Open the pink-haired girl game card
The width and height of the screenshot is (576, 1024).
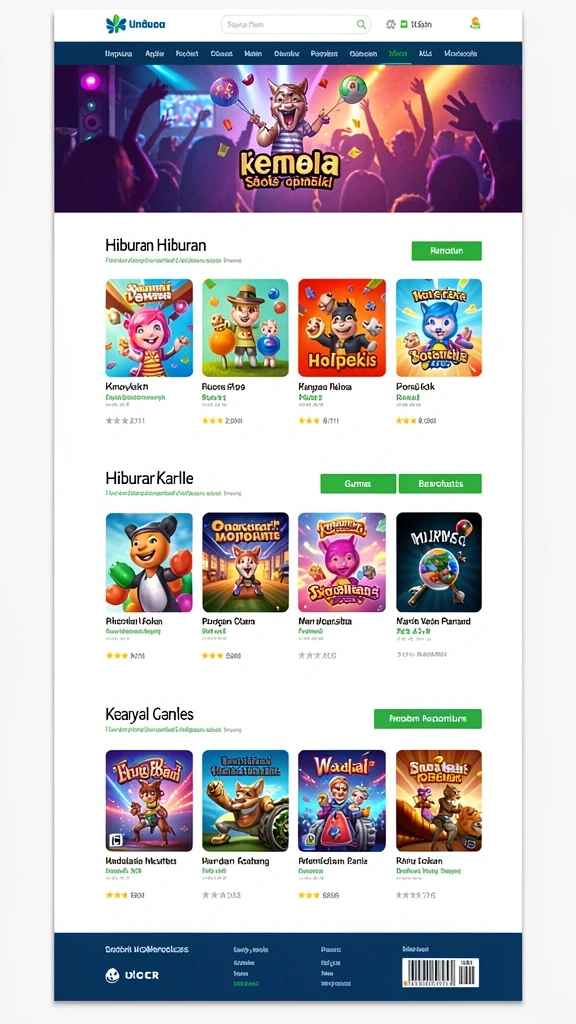pos(149,328)
